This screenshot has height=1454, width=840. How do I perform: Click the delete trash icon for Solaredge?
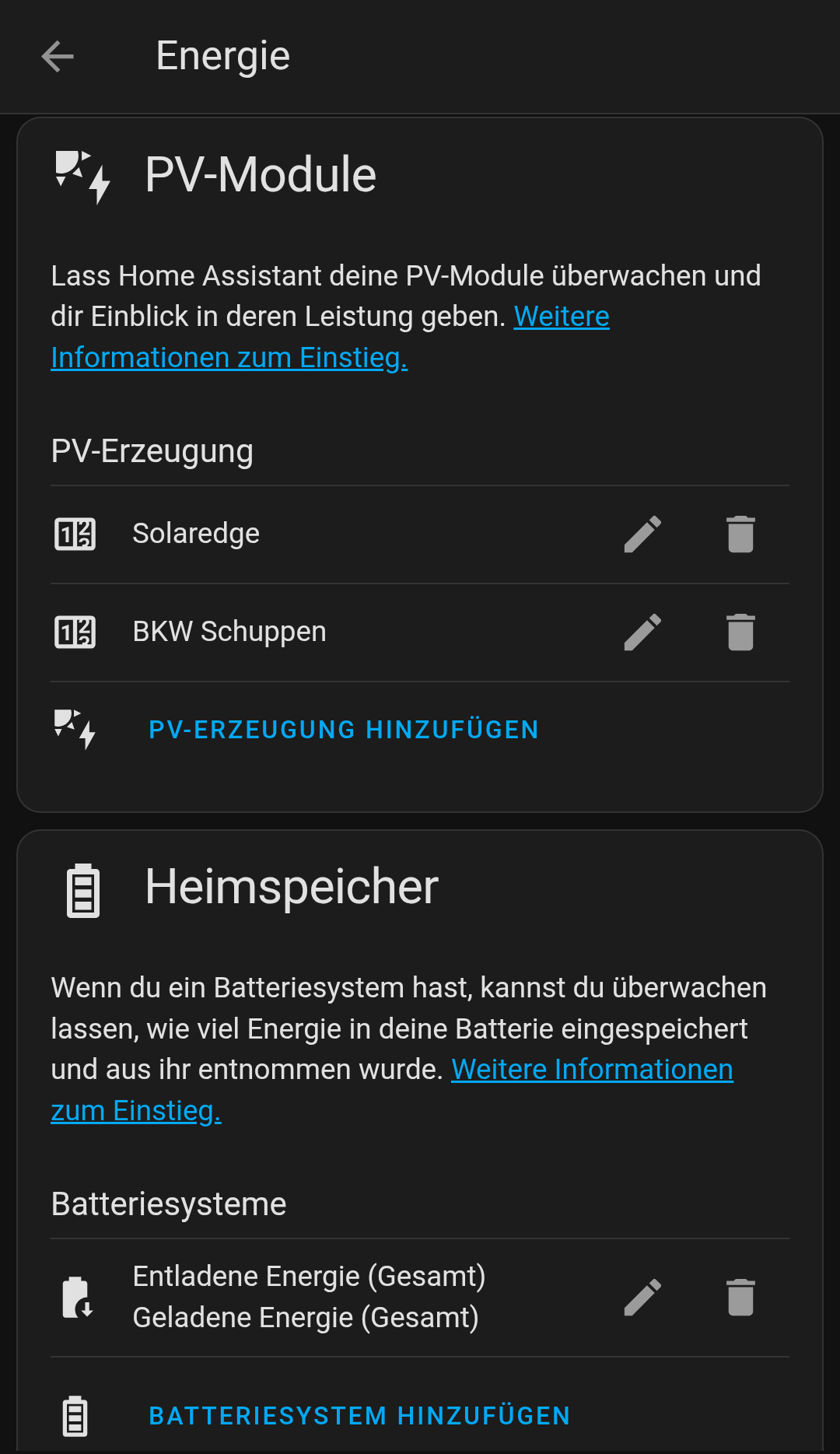740,534
